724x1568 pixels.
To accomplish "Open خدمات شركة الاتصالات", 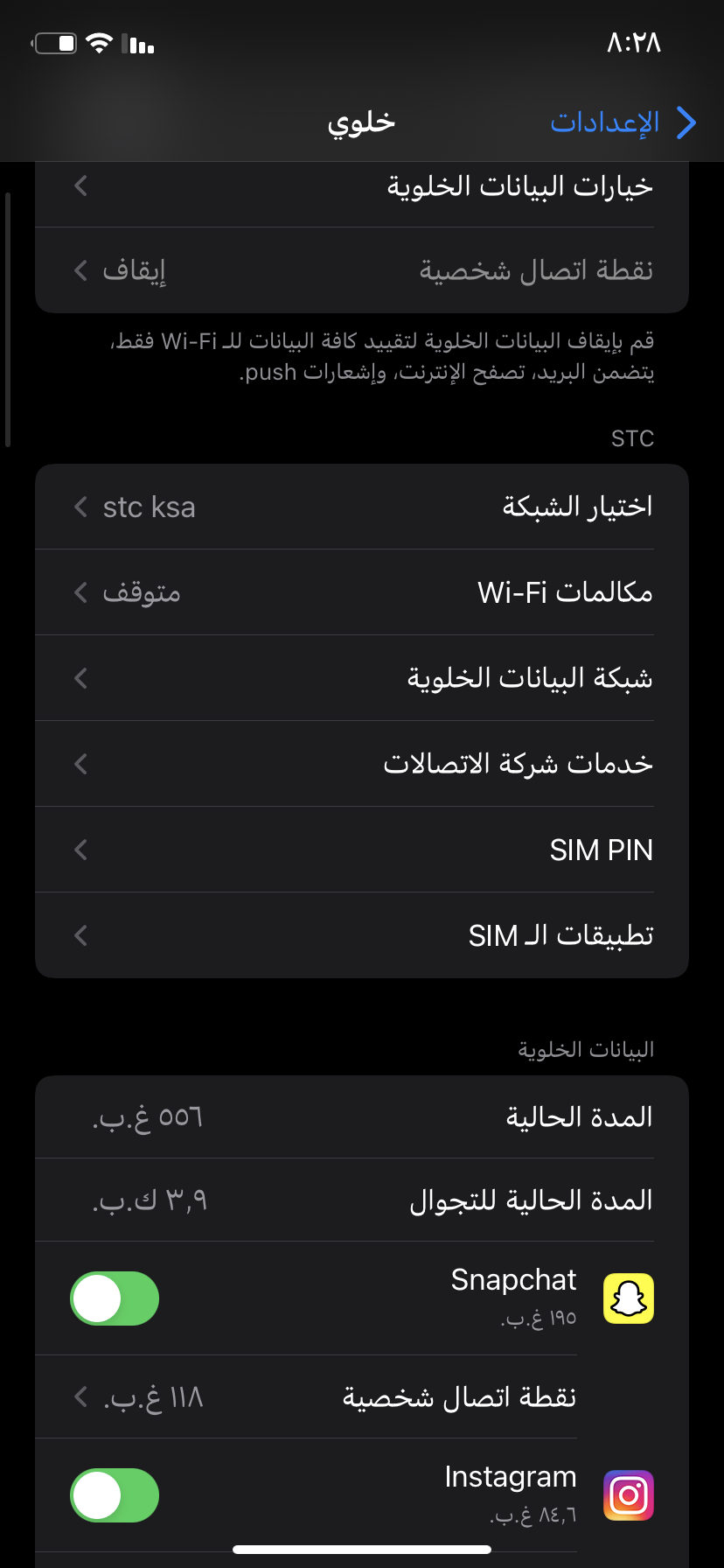I will (362, 764).
